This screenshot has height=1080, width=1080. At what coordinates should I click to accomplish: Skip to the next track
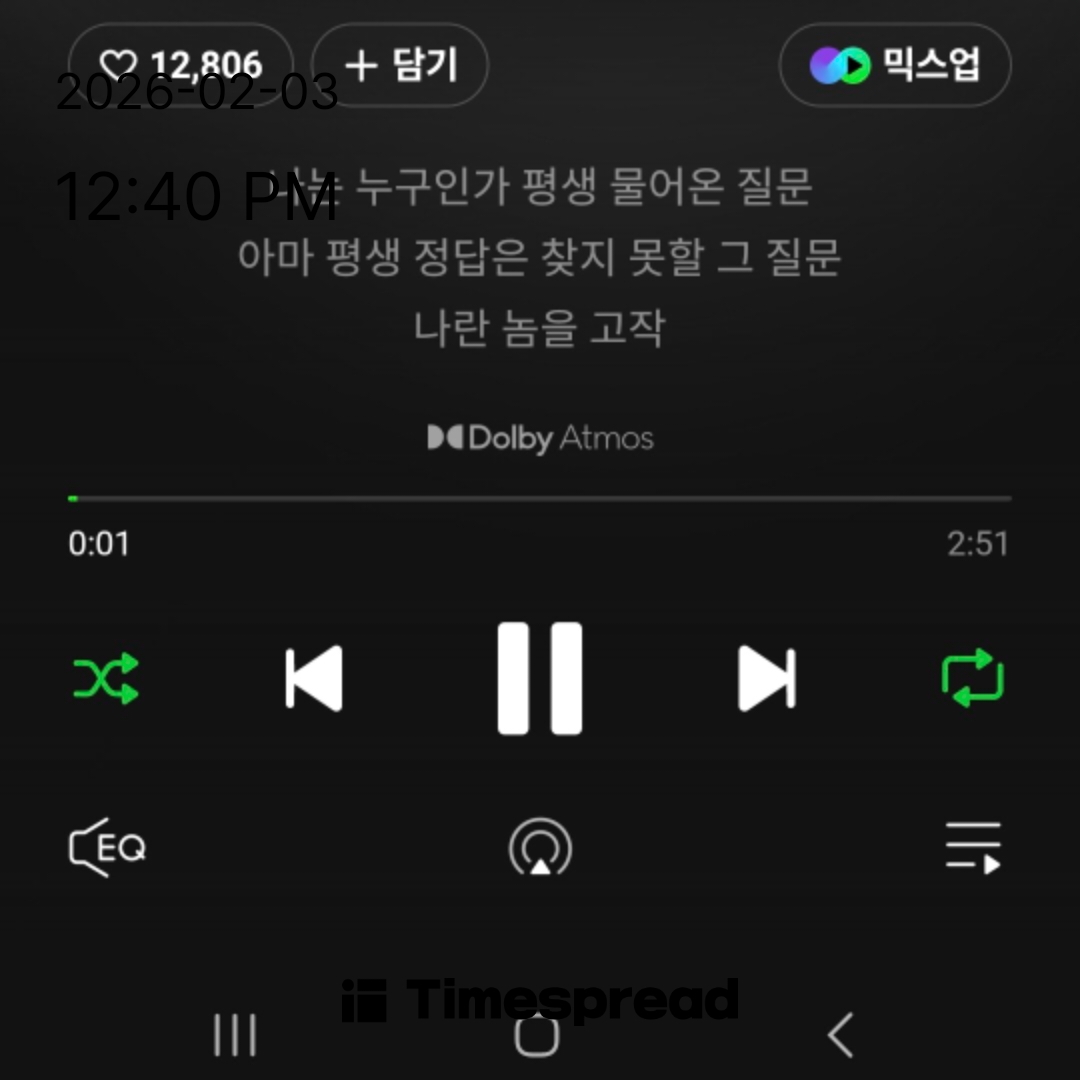click(766, 679)
